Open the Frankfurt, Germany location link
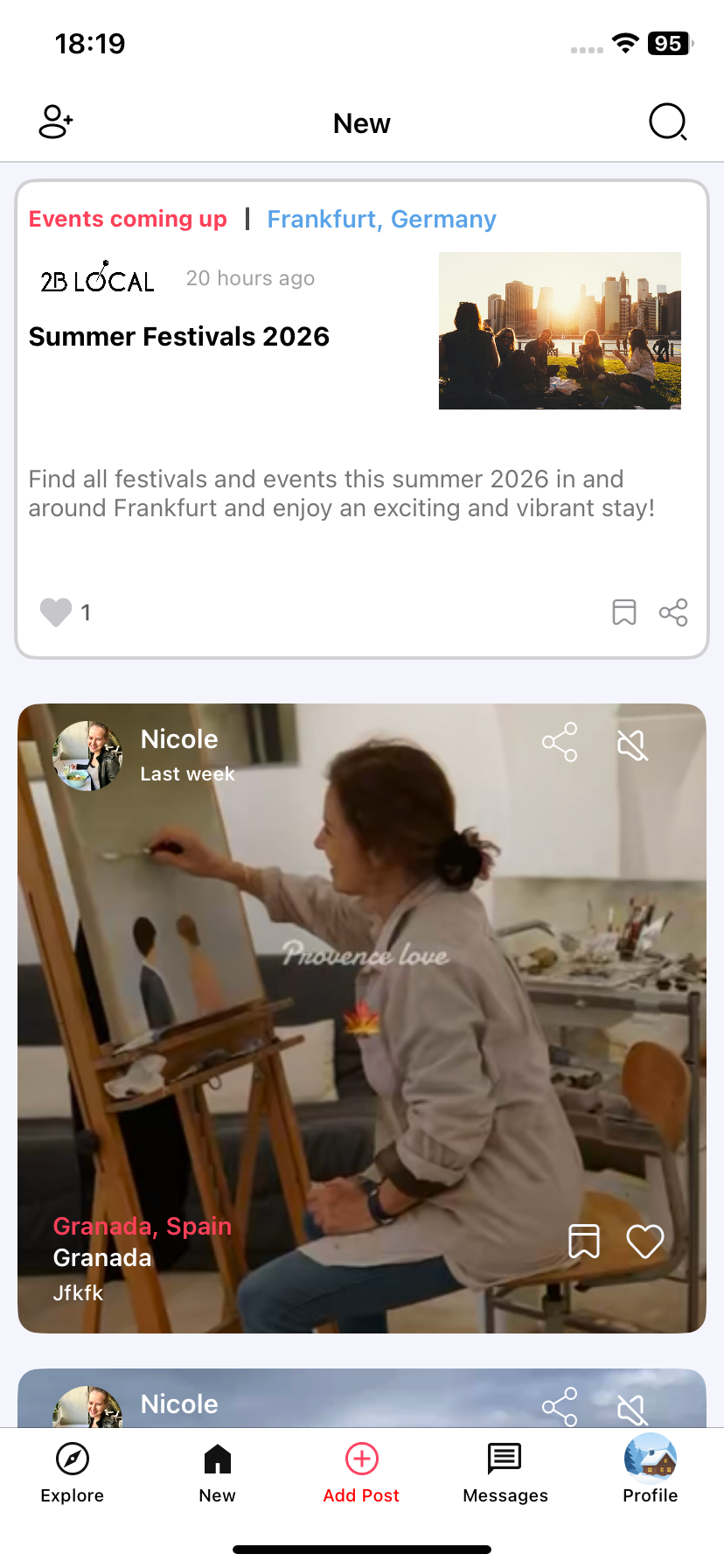The image size is (724, 1568). [381, 219]
